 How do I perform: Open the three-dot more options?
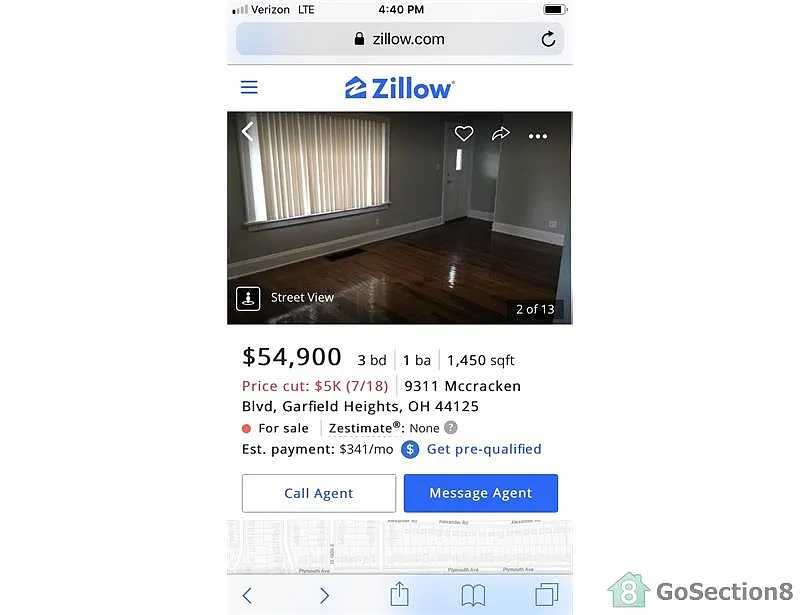pos(538,136)
